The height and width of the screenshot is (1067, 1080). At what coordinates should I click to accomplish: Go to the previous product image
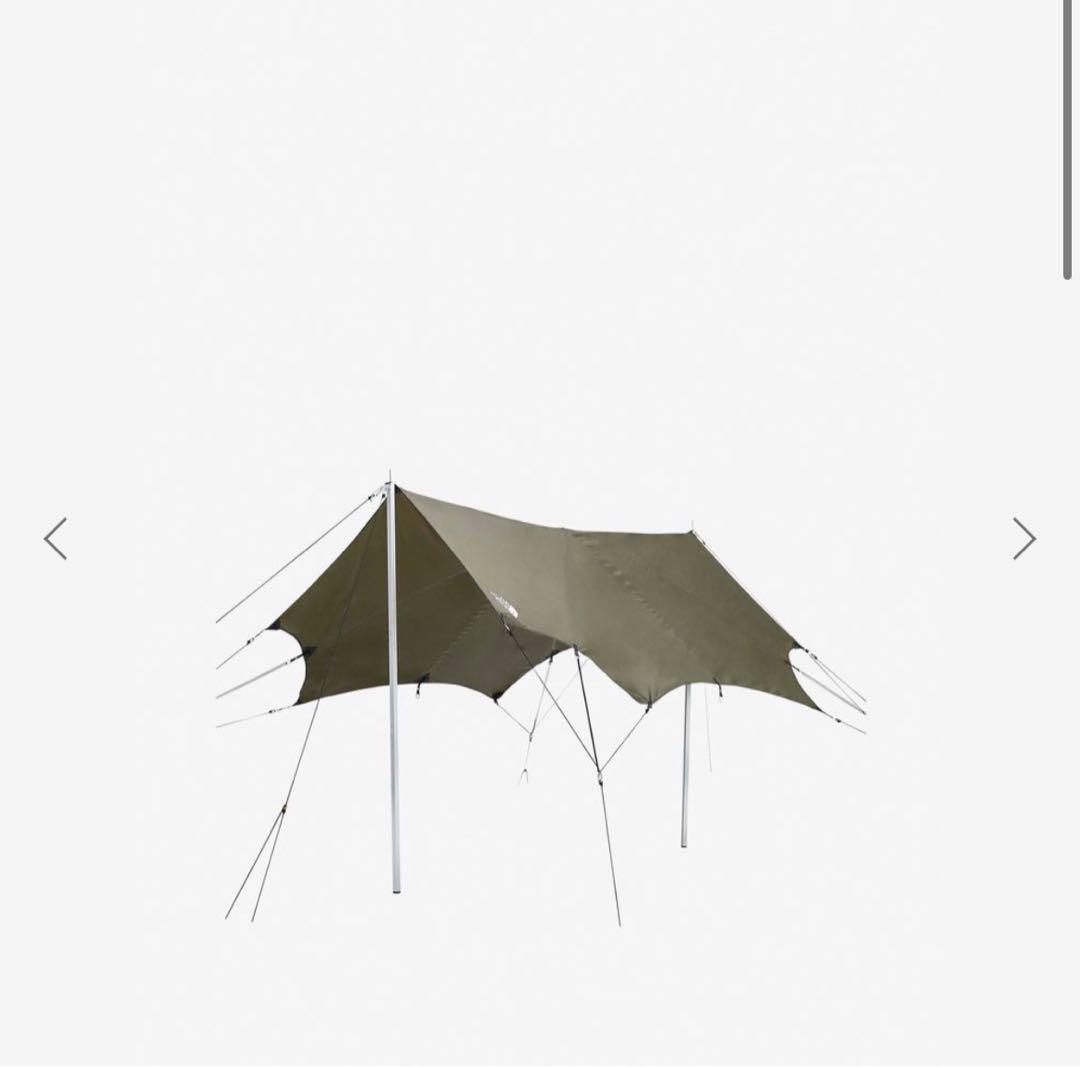click(56, 539)
